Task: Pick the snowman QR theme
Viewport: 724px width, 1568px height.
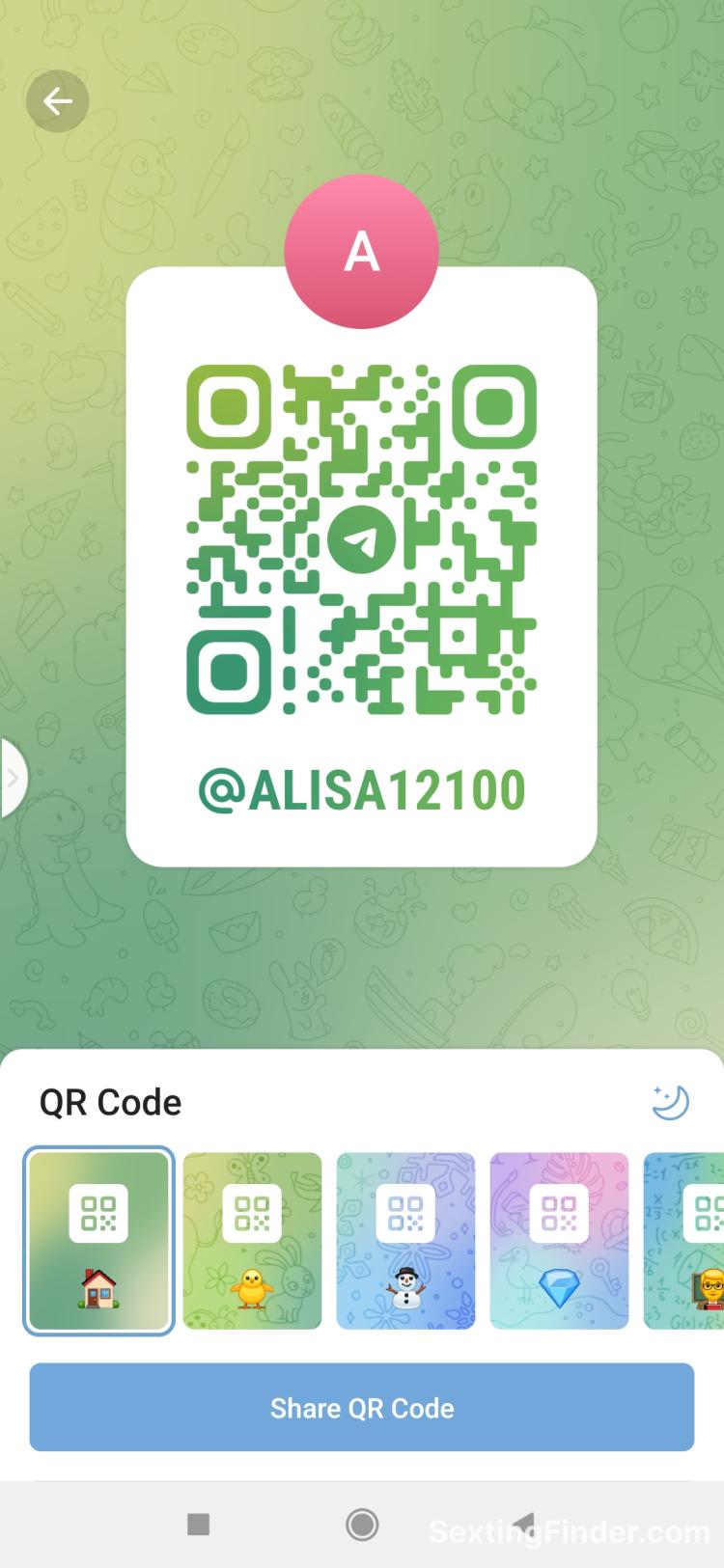Action: click(405, 1240)
